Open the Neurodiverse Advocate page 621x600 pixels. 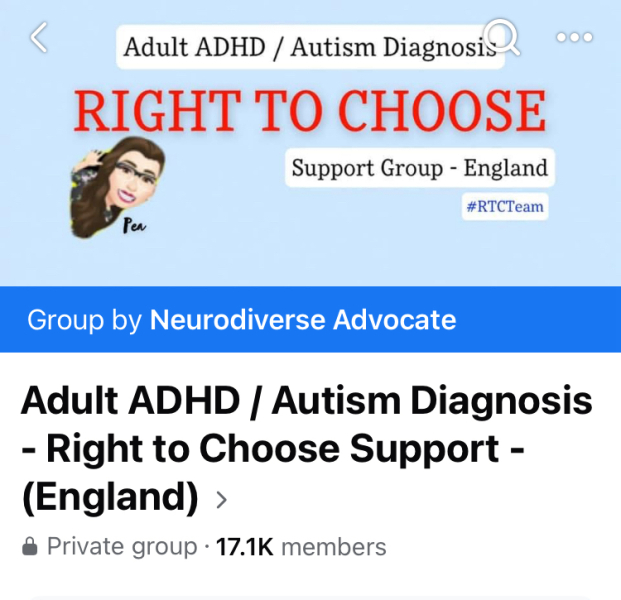point(302,320)
